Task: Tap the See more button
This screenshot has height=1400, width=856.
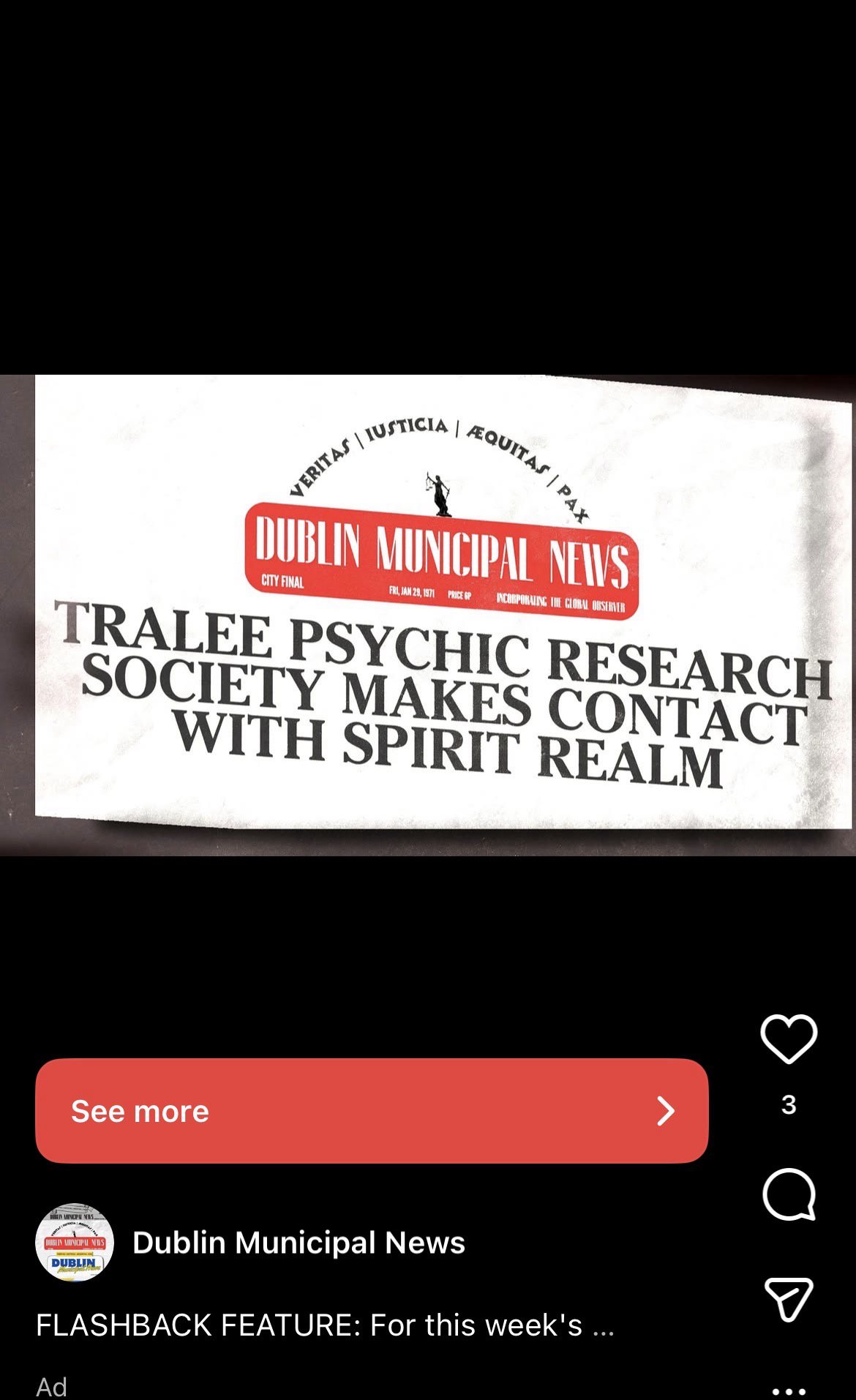Action: pyautogui.click(x=372, y=1111)
